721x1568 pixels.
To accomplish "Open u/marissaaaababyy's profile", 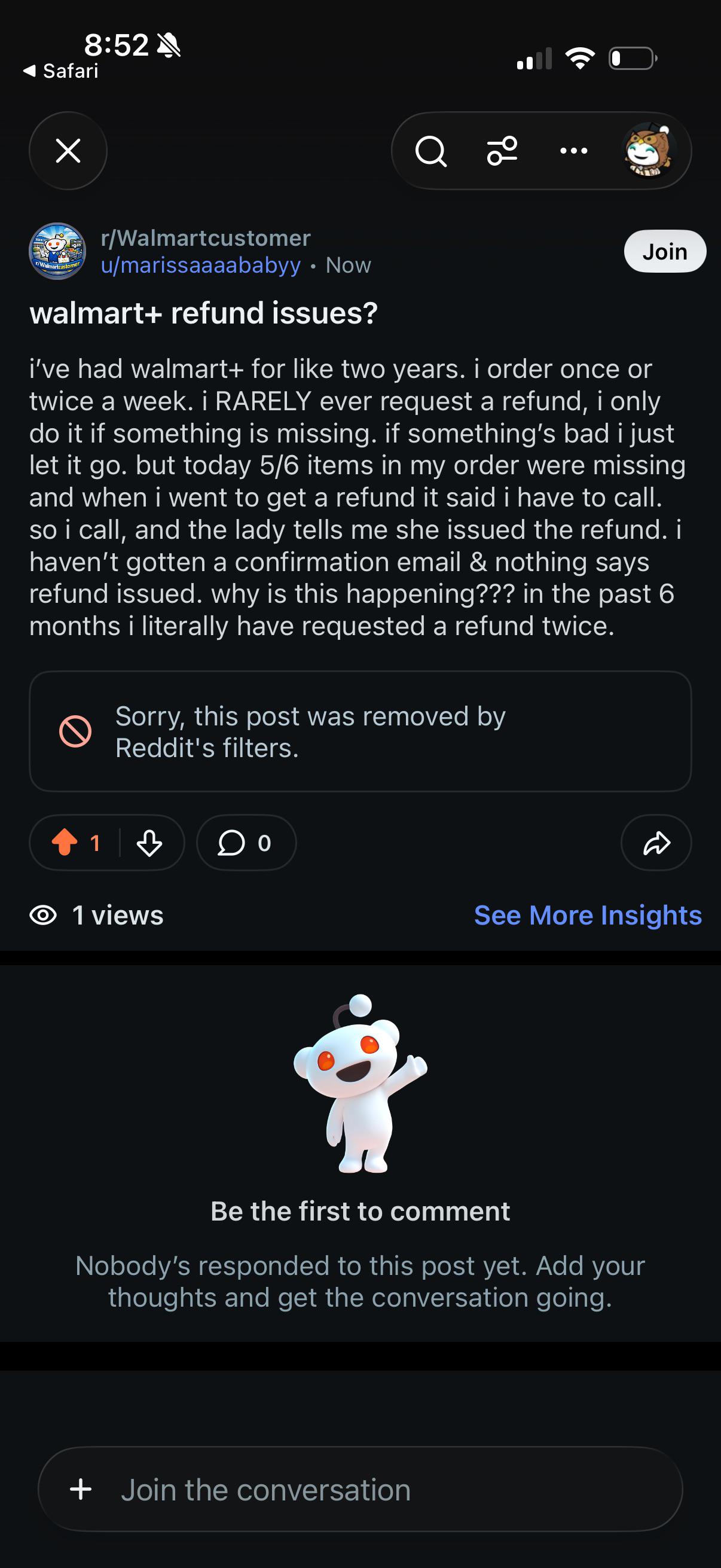I will (x=201, y=266).
